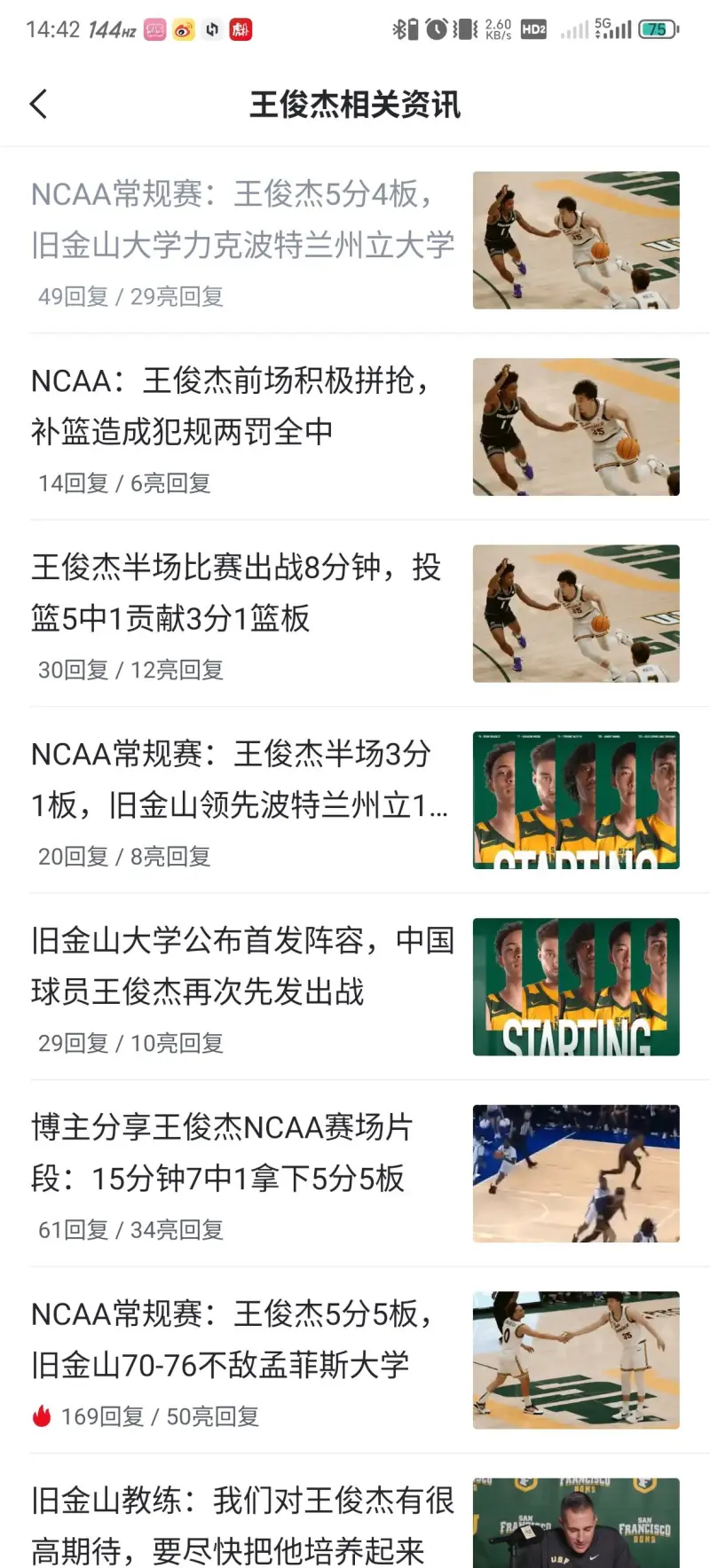710x1568 pixels.
Task: Go back using the top-left arrow
Action: (38, 105)
